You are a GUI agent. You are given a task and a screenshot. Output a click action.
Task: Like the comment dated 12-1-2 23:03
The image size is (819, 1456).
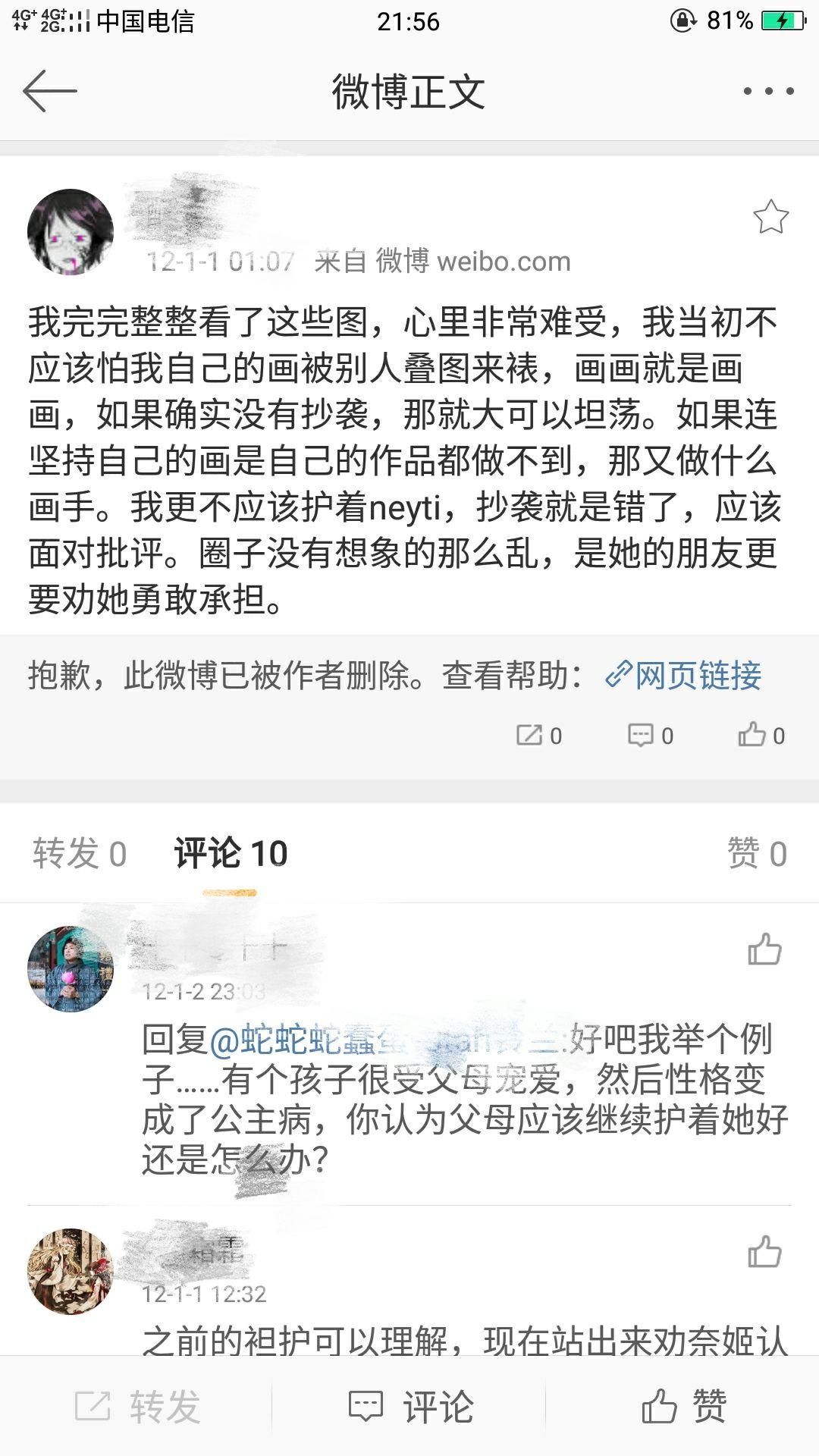(x=764, y=949)
